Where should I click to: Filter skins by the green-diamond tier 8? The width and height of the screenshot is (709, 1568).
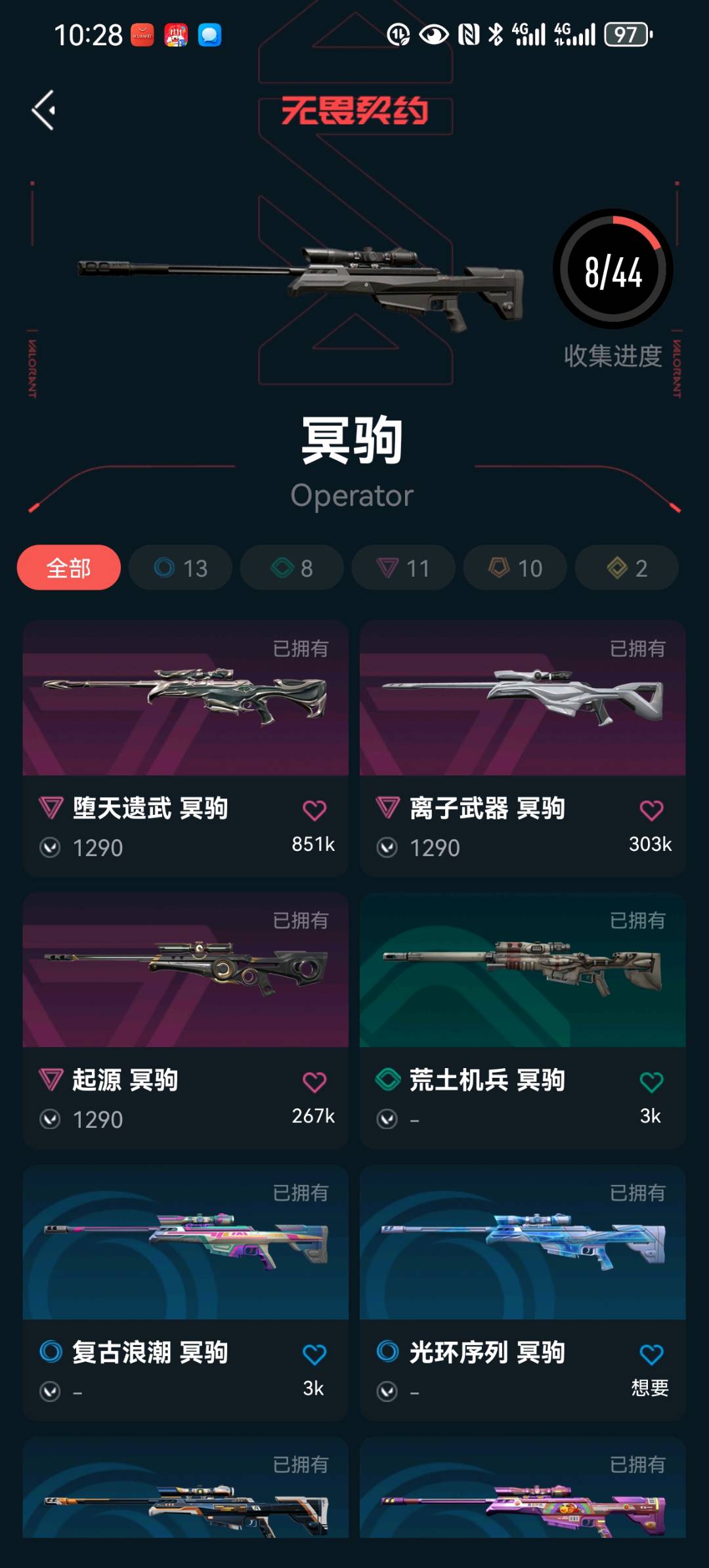(292, 567)
